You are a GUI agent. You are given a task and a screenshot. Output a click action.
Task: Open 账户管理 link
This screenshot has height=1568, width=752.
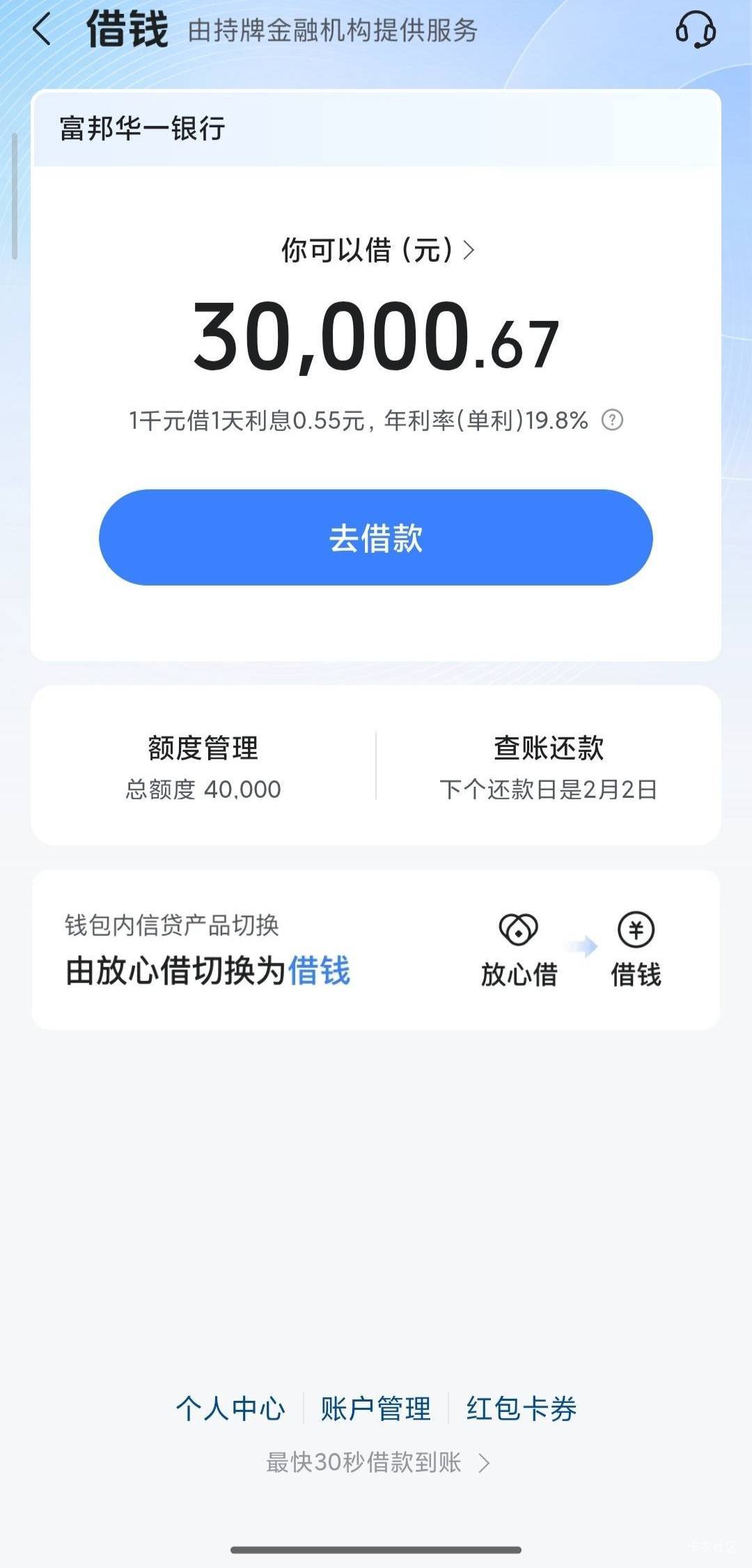pyautogui.click(x=376, y=1409)
